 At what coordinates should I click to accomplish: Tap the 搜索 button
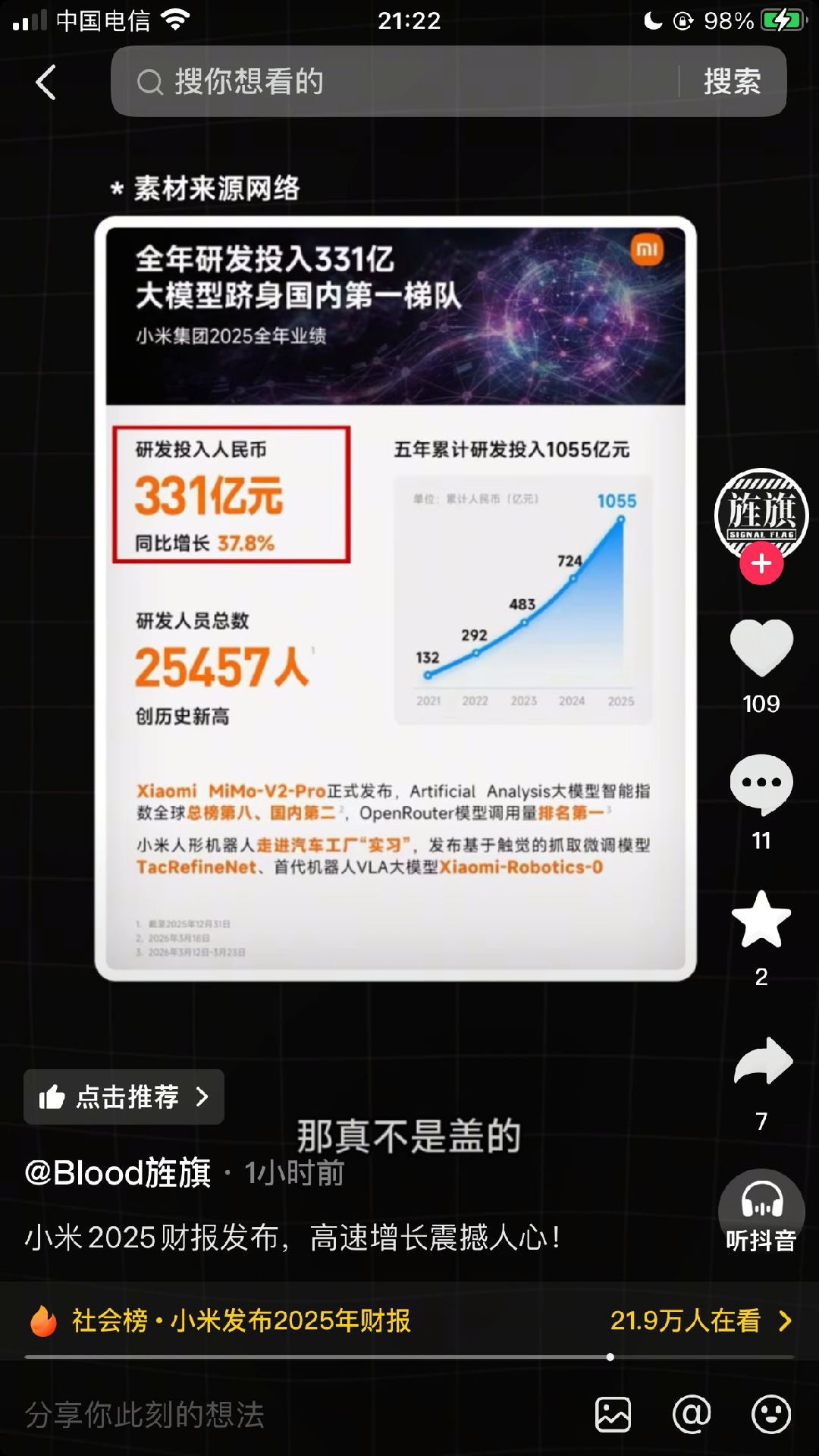click(731, 82)
